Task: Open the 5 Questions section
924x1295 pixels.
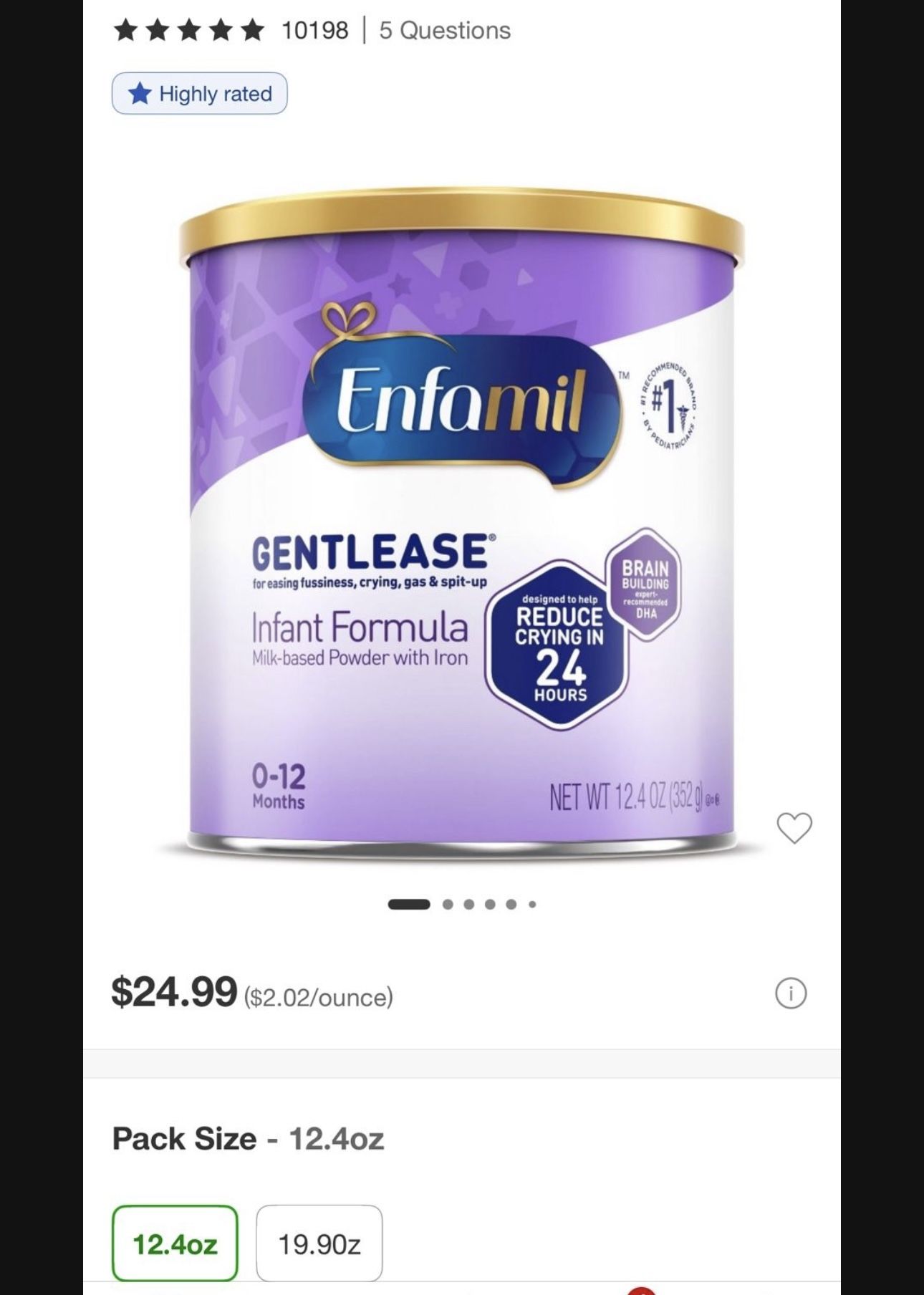Action: (x=447, y=29)
